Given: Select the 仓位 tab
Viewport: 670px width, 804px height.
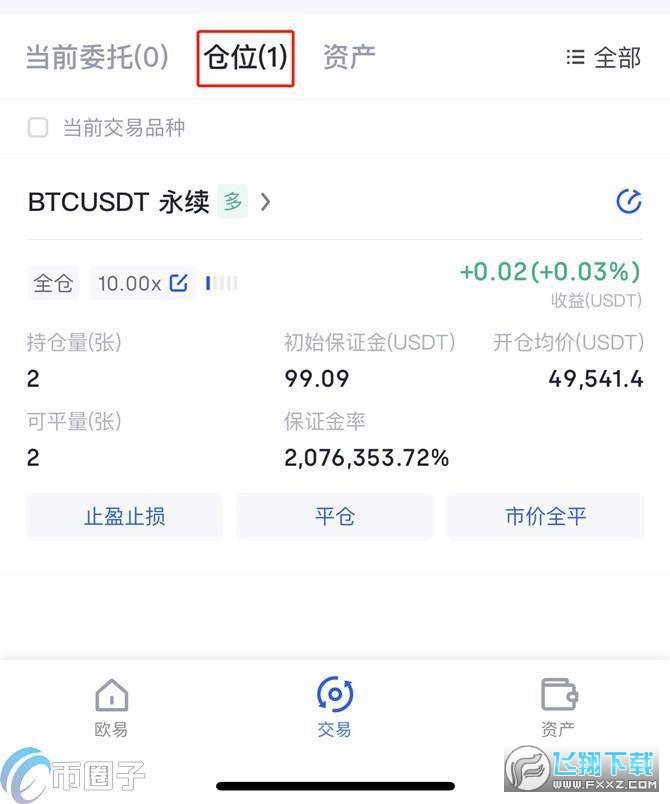Looking at the screenshot, I should (x=246, y=57).
